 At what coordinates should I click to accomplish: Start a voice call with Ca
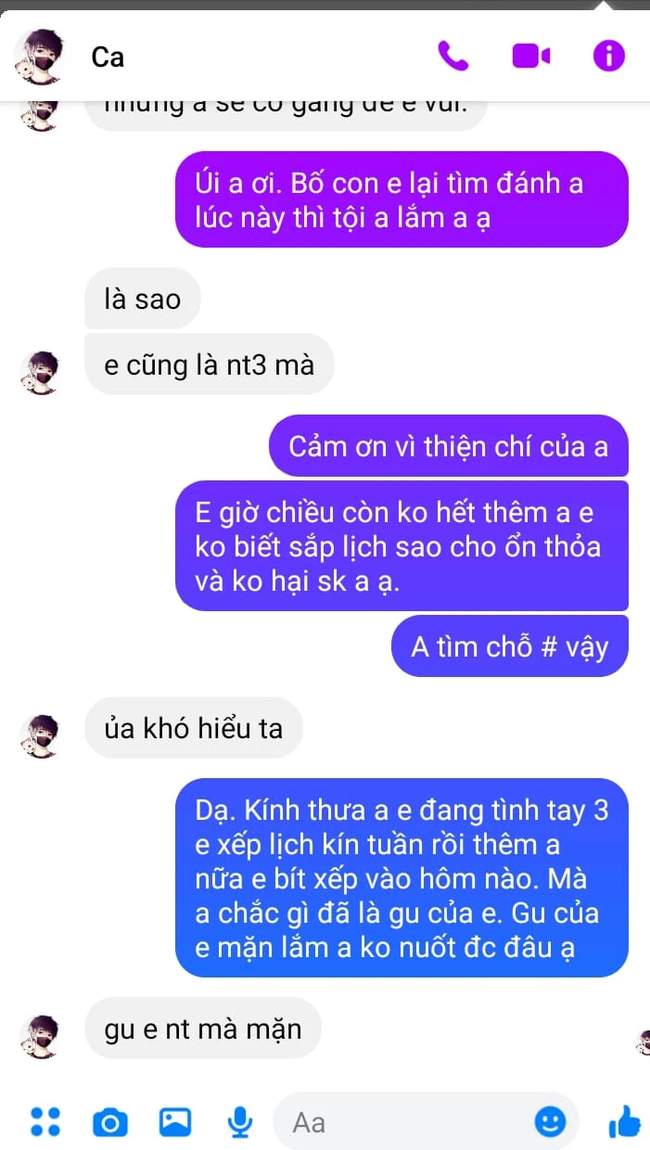tap(453, 57)
